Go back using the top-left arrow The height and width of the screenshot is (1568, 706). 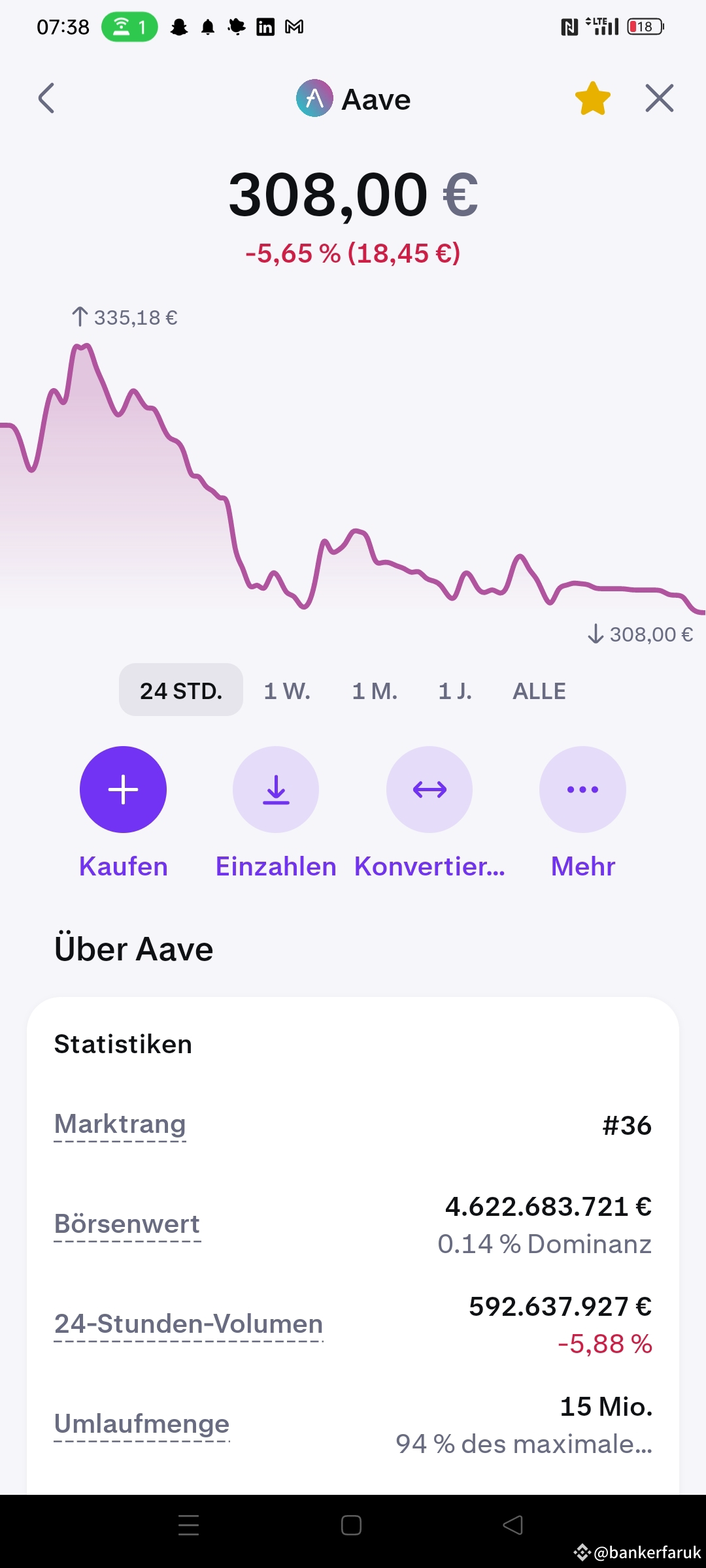pos(46,99)
